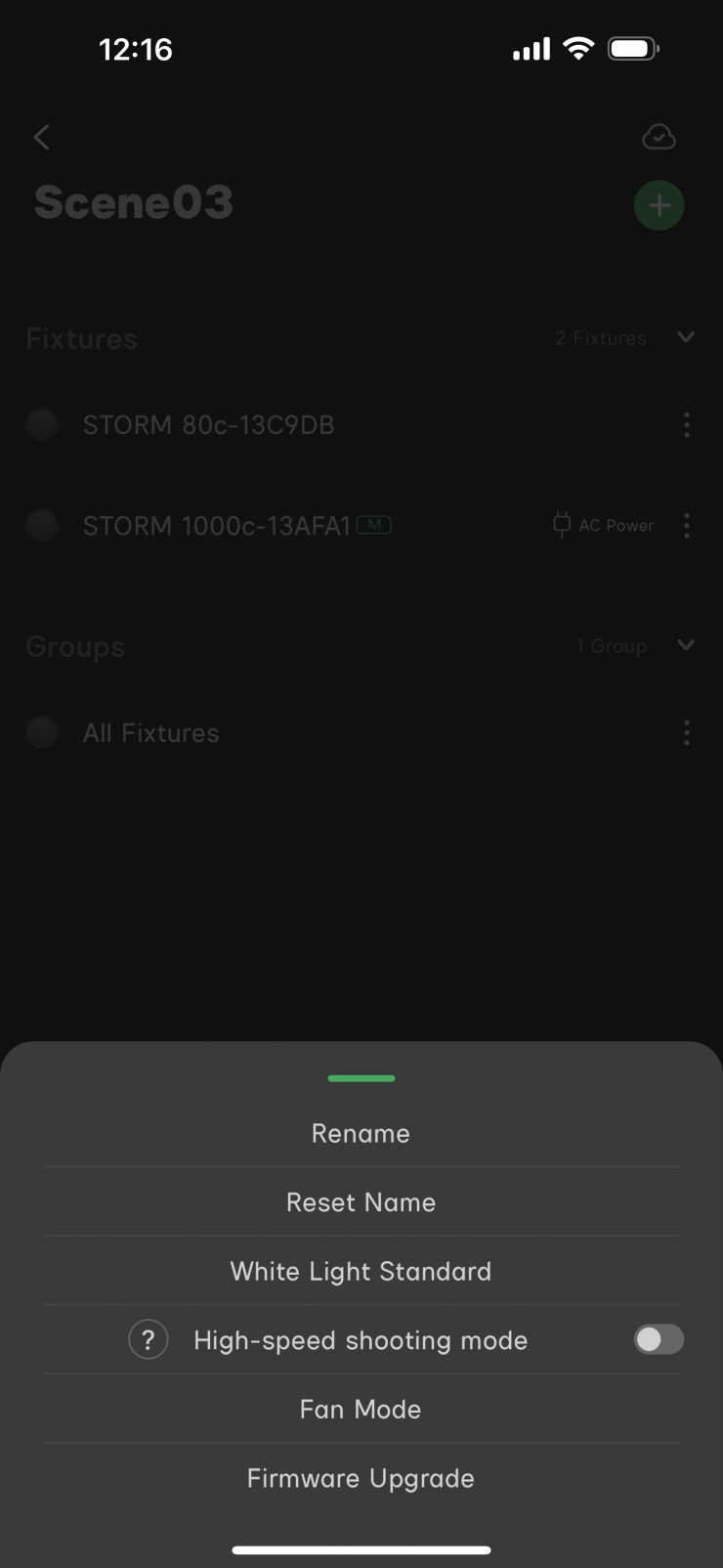The width and height of the screenshot is (723, 1568).
Task: Choose Reset Name option
Action: (361, 1202)
